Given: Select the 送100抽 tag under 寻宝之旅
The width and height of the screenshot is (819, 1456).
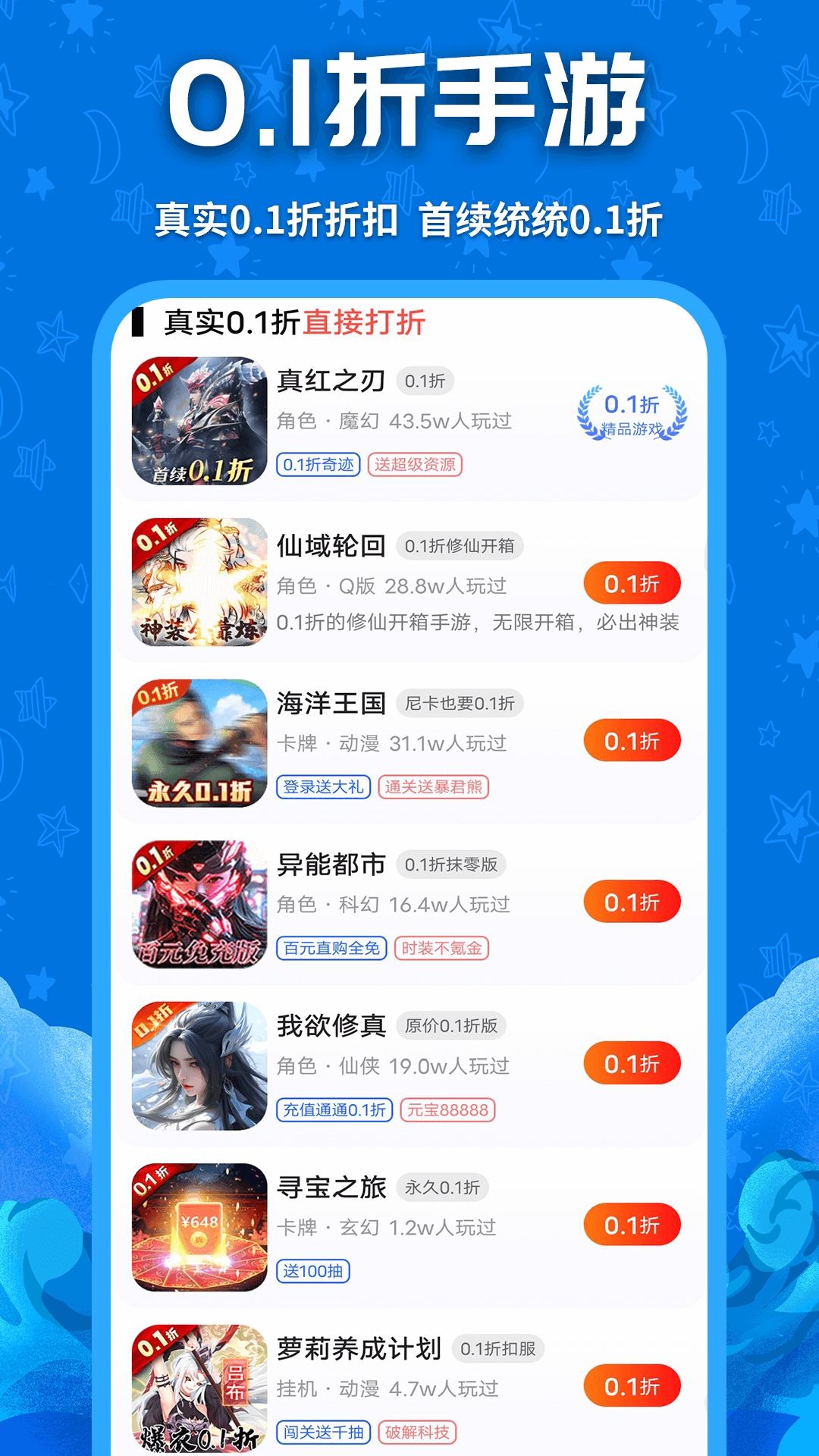Looking at the screenshot, I should pyautogui.click(x=315, y=1272).
